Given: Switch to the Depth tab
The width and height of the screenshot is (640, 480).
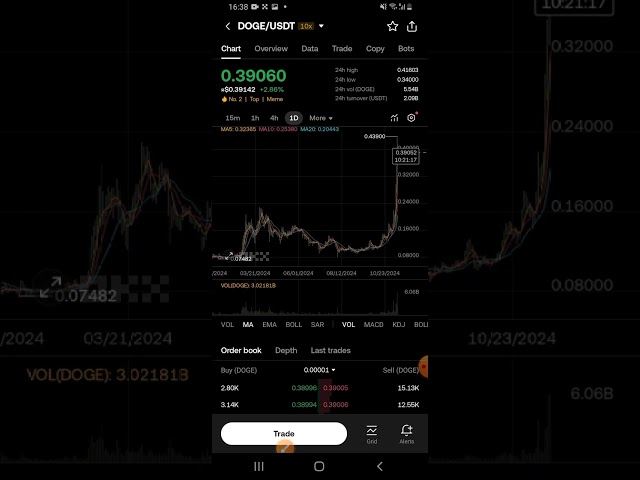Looking at the screenshot, I should point(286,351).
